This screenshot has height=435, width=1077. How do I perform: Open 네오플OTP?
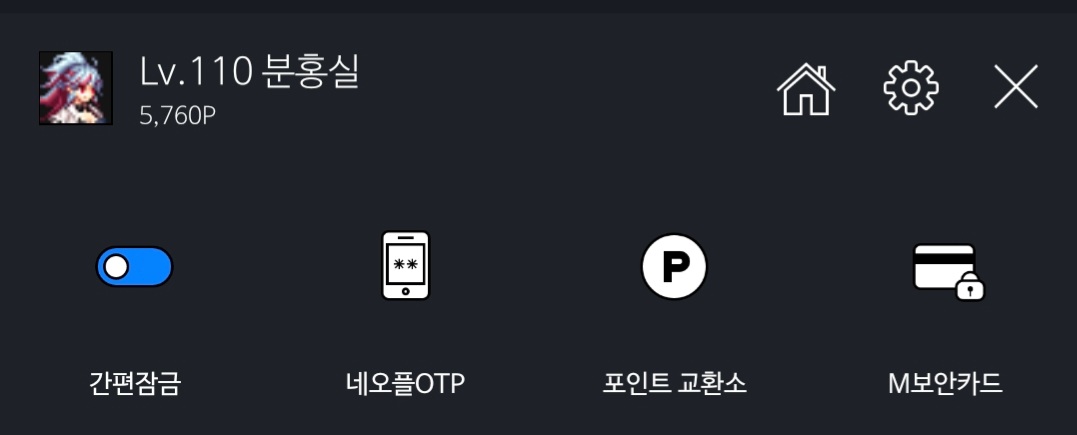[405, 266]
